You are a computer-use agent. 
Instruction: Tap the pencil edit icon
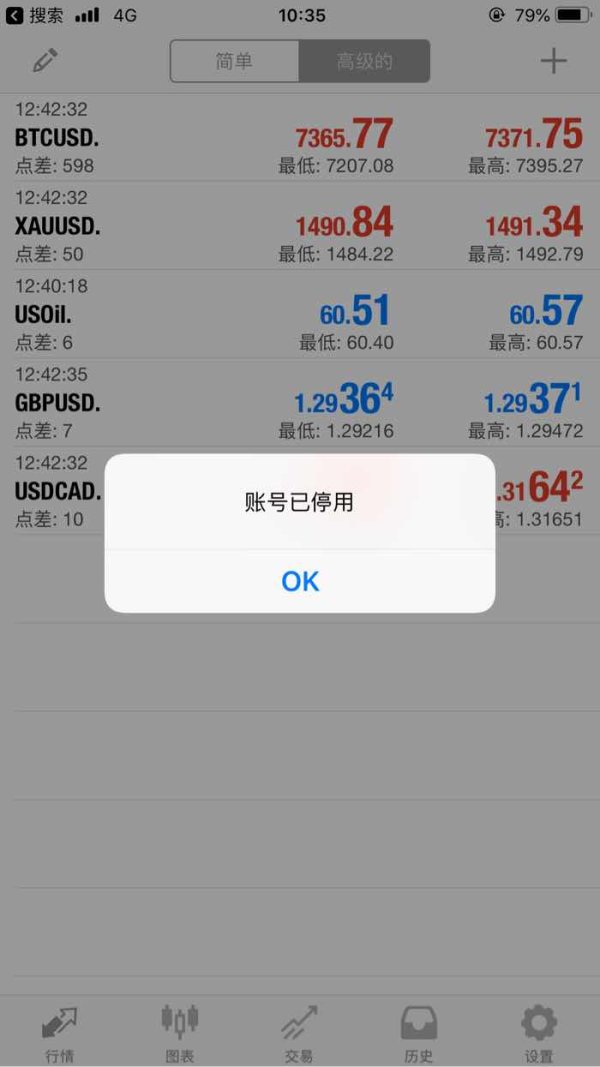45,61
